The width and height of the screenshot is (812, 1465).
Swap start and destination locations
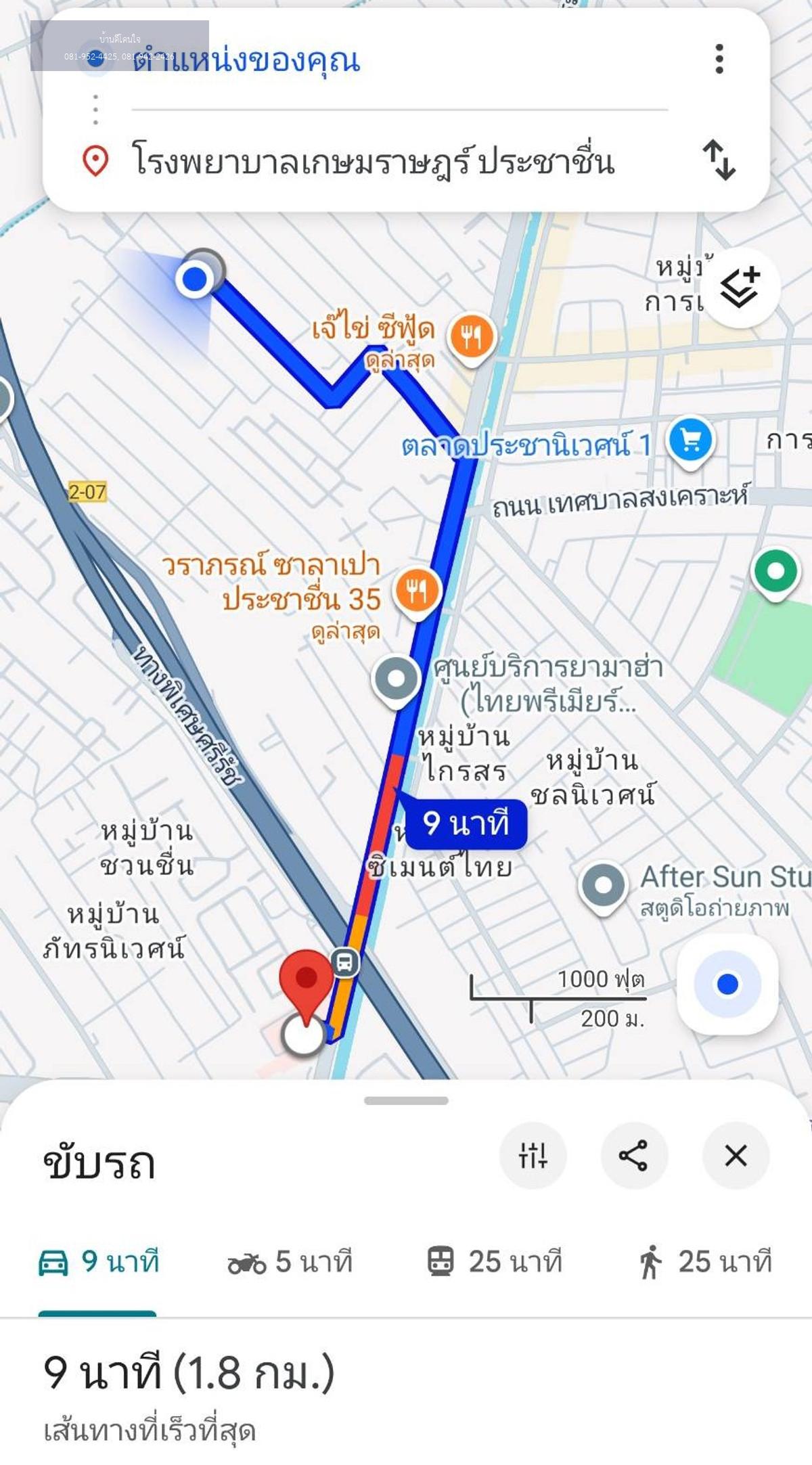719,160
